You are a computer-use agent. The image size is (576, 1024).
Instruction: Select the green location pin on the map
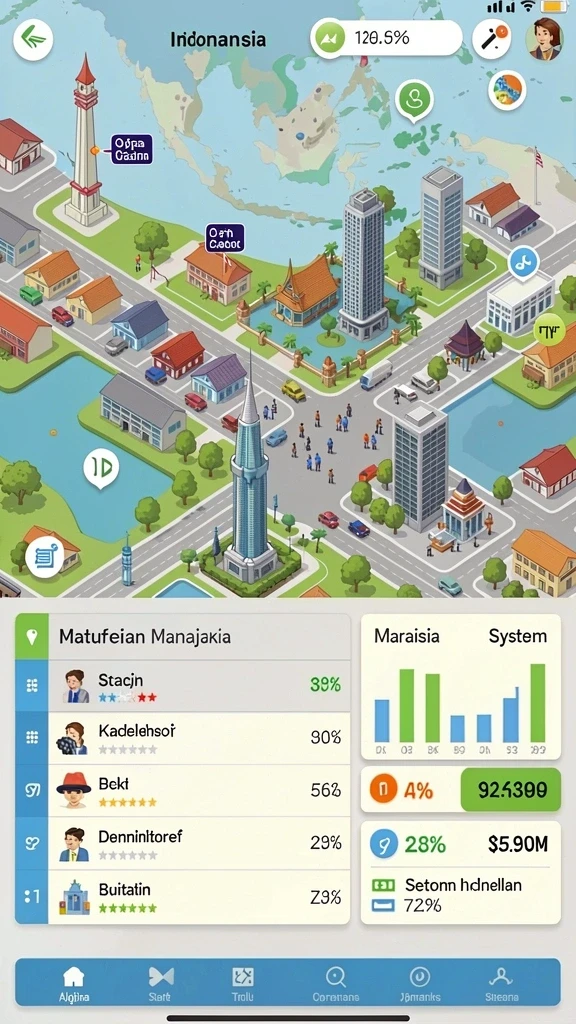coord(414,101)
